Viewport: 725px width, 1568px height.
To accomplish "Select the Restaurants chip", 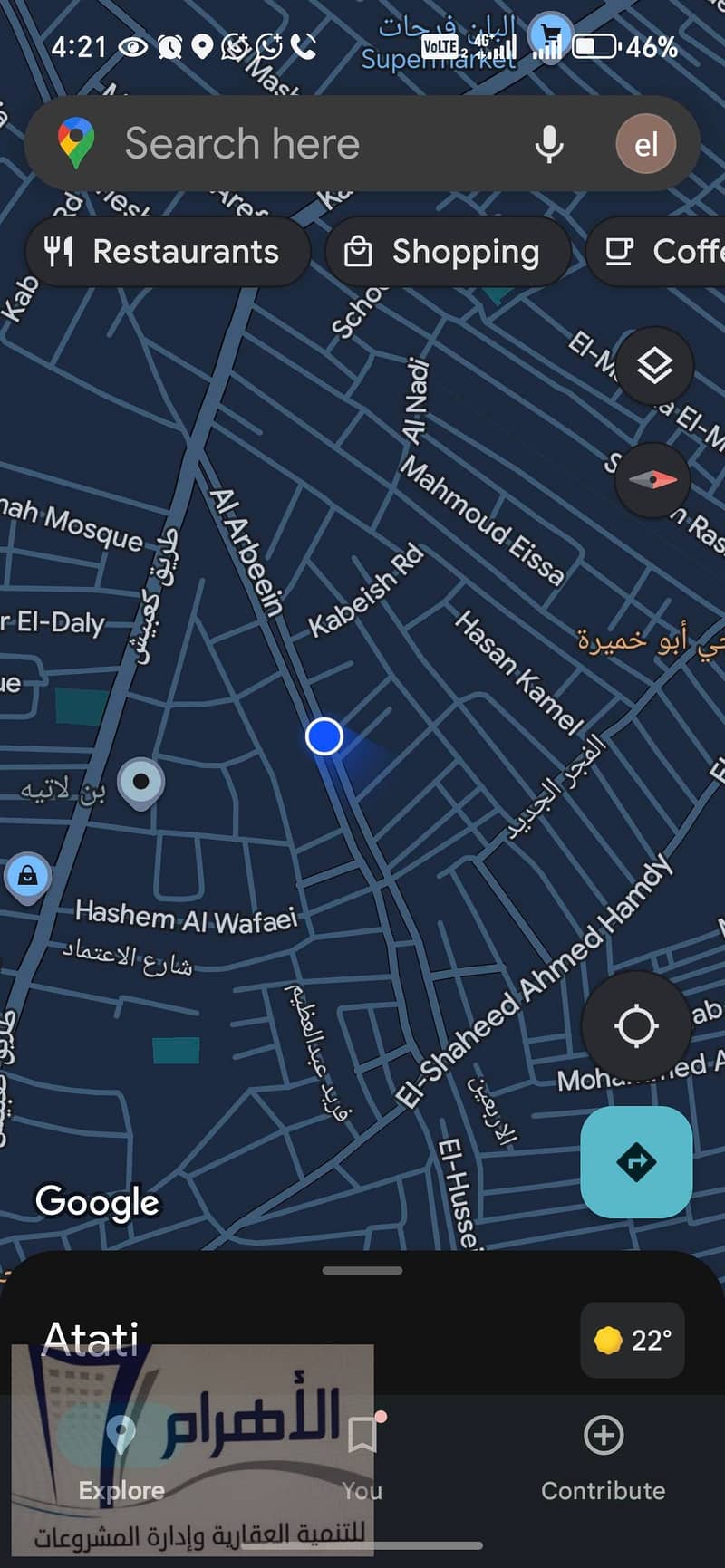I will 168,252.
